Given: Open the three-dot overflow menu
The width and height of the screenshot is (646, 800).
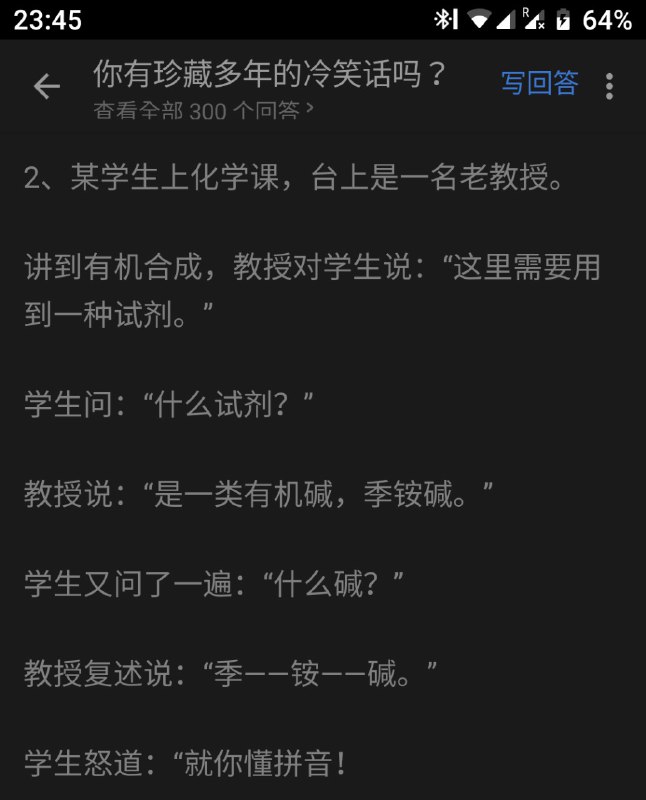Looking at the screenshot, I should click(609, 86).
